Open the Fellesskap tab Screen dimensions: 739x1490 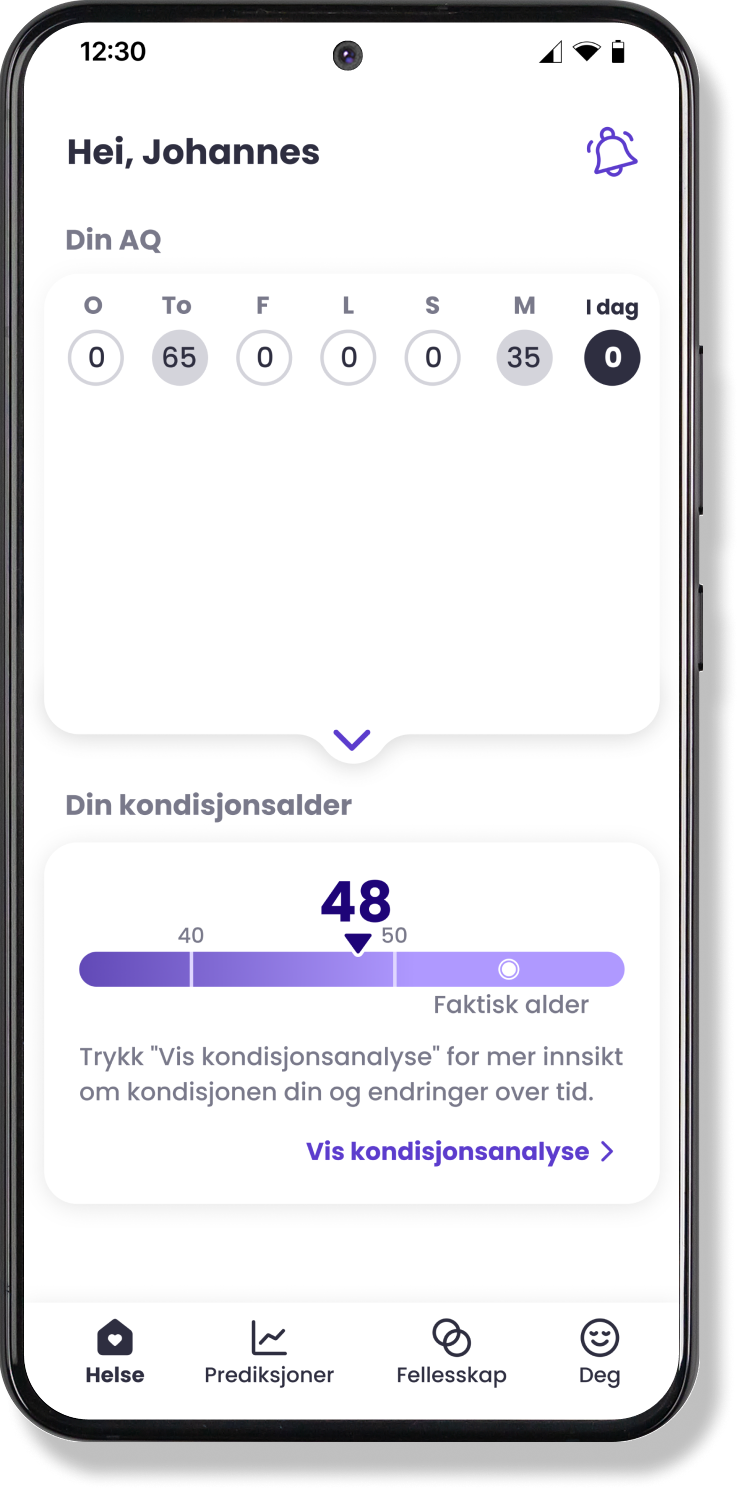(x=451, y=1352)
